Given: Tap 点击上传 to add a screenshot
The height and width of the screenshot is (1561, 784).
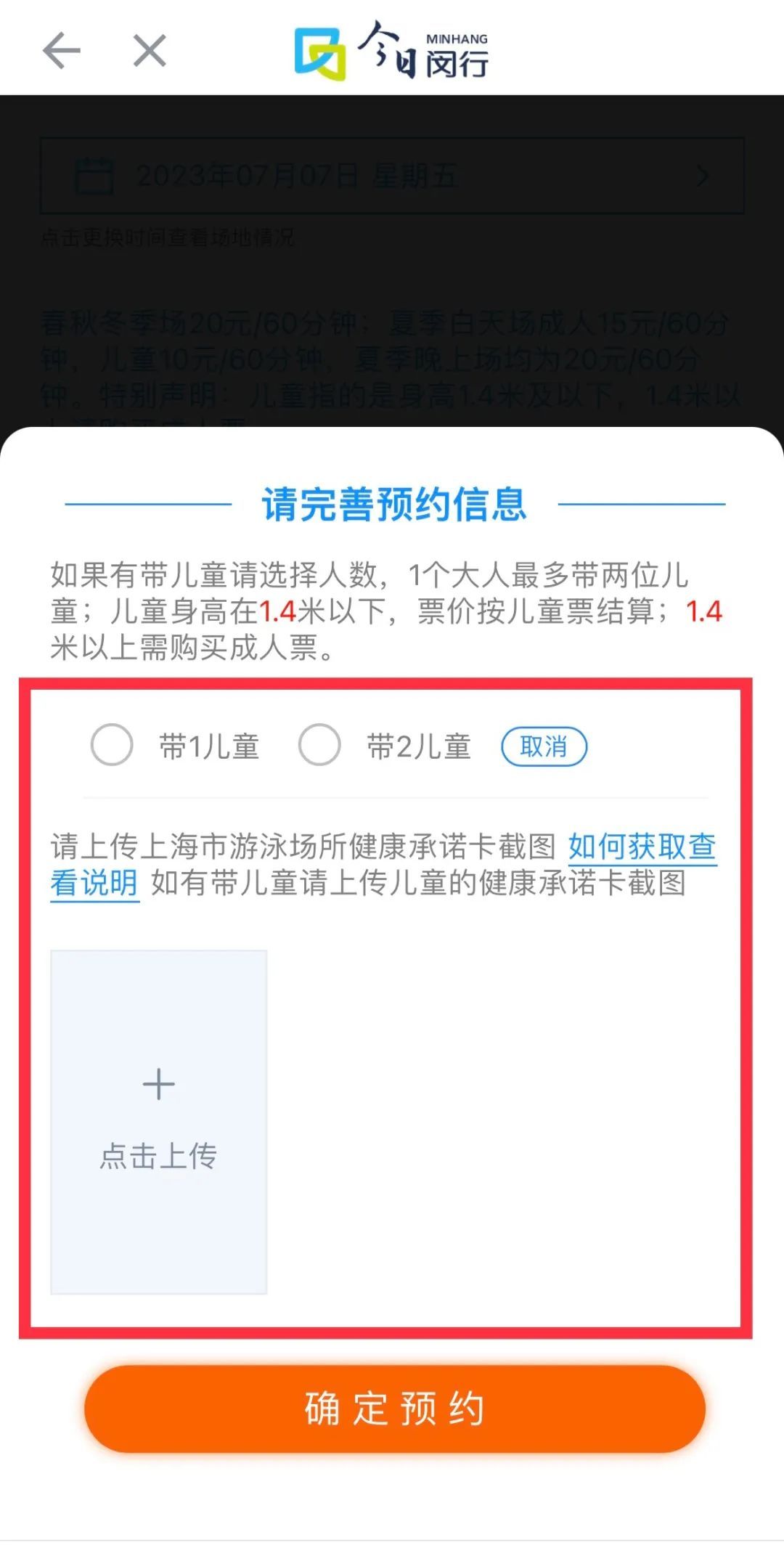Looking at the screenshot, I should tap(158, 1121).
